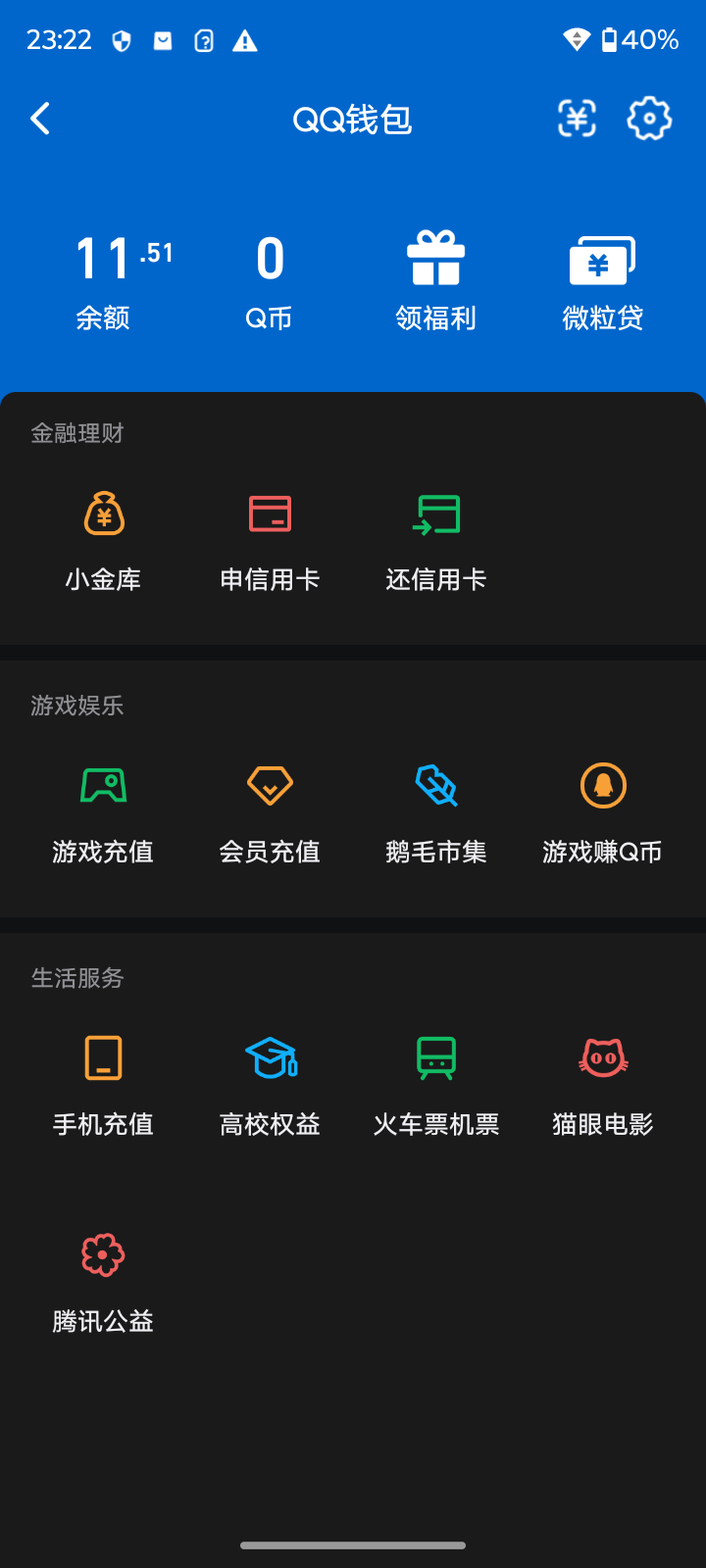This screenshot has height=1568, width=706.
Task: Select the 火车票机票 train icon
Action: (x=436, y=1057)
